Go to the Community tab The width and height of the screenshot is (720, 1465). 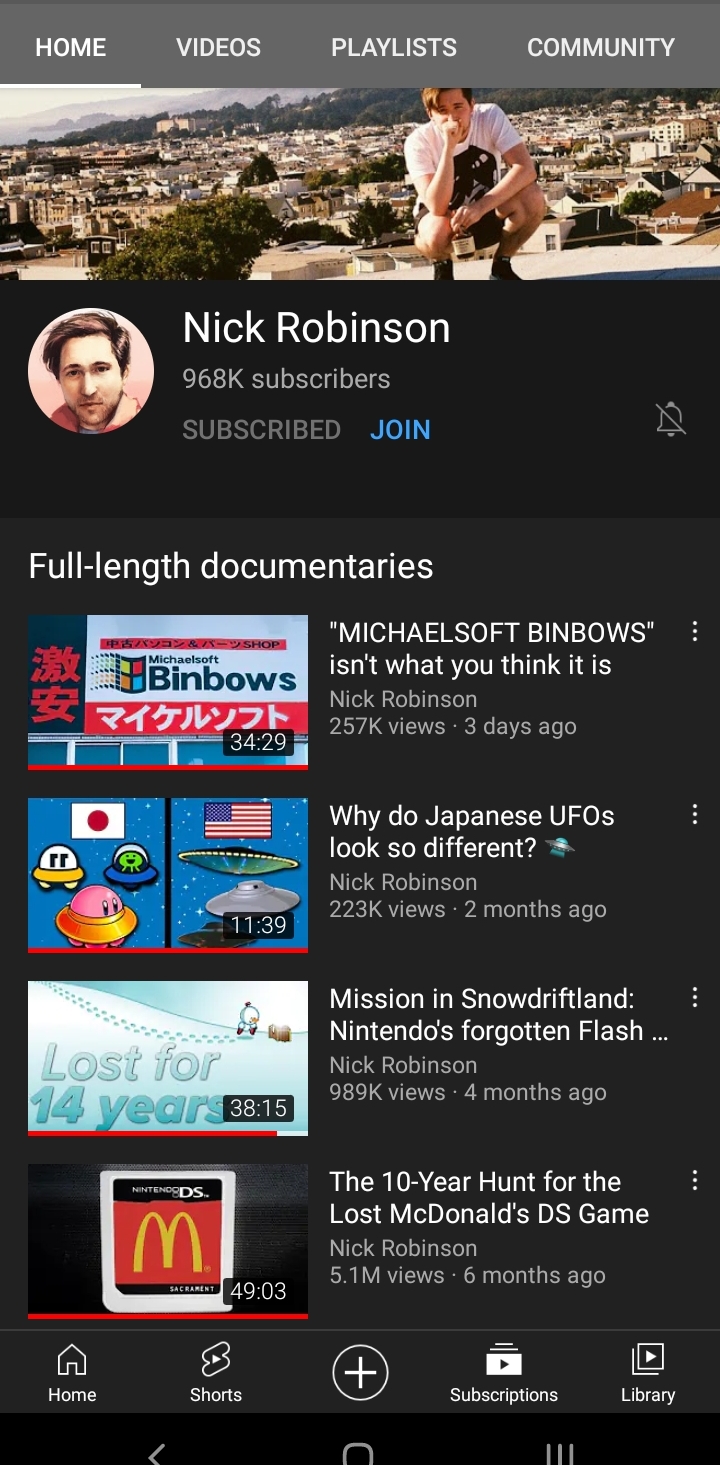(601, 47)
